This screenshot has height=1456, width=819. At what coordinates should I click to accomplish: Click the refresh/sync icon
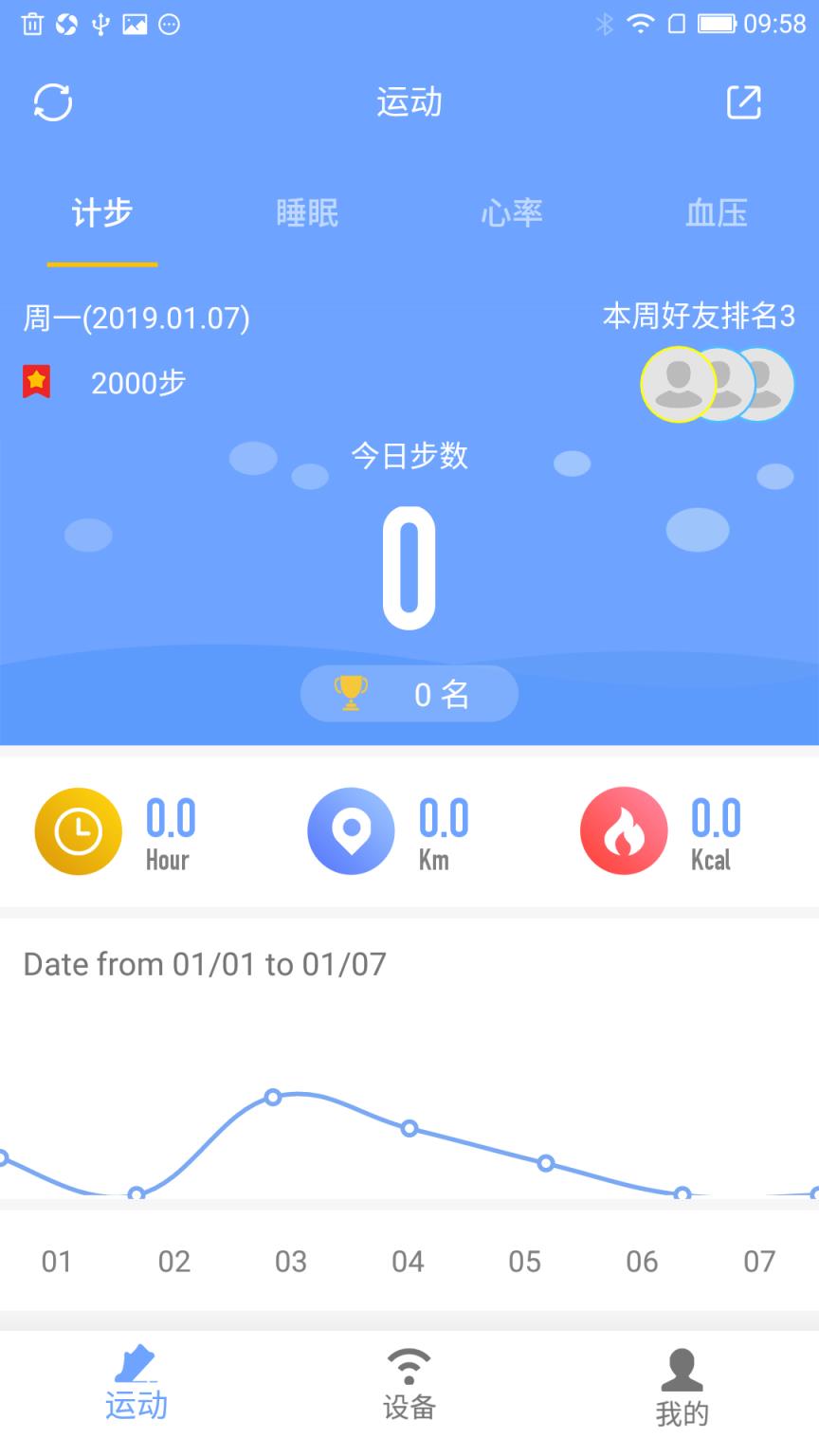[53, 102]
